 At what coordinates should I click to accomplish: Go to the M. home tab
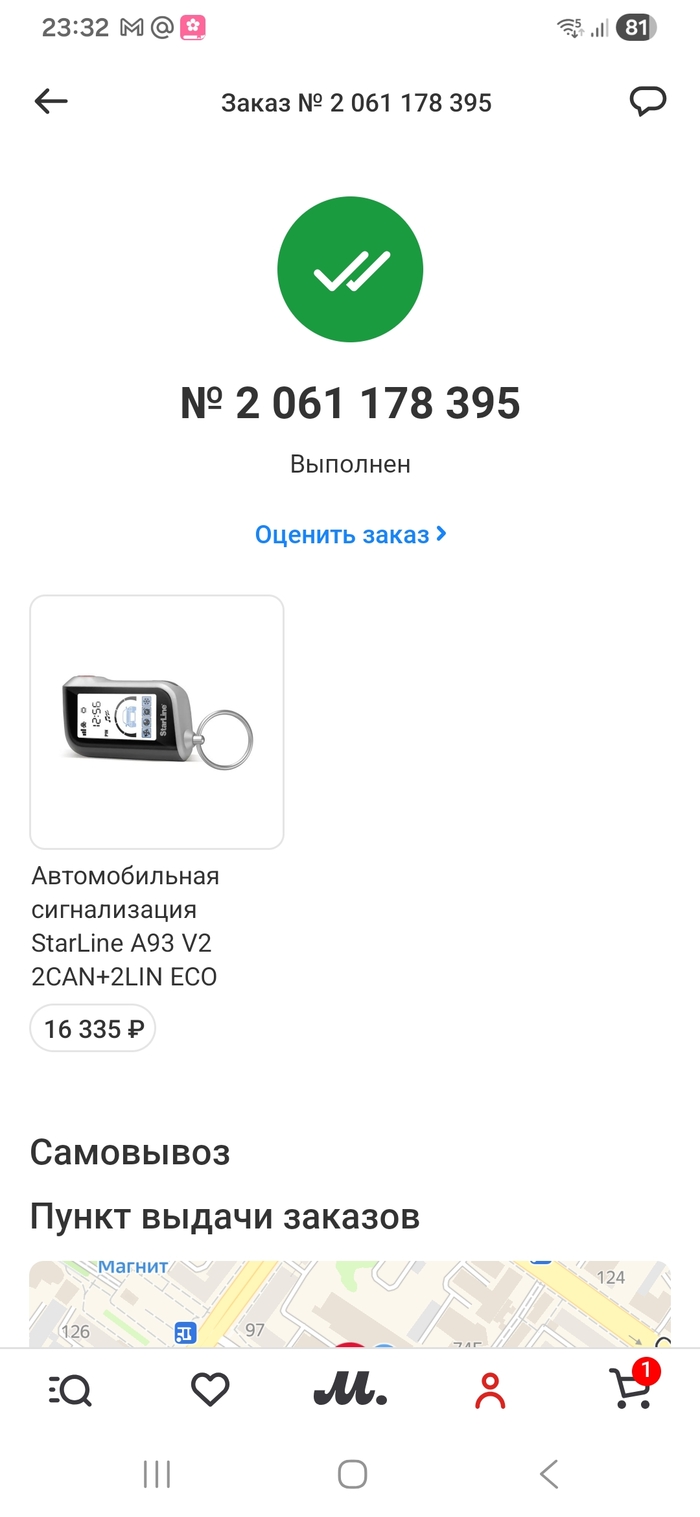point(350,1390)
